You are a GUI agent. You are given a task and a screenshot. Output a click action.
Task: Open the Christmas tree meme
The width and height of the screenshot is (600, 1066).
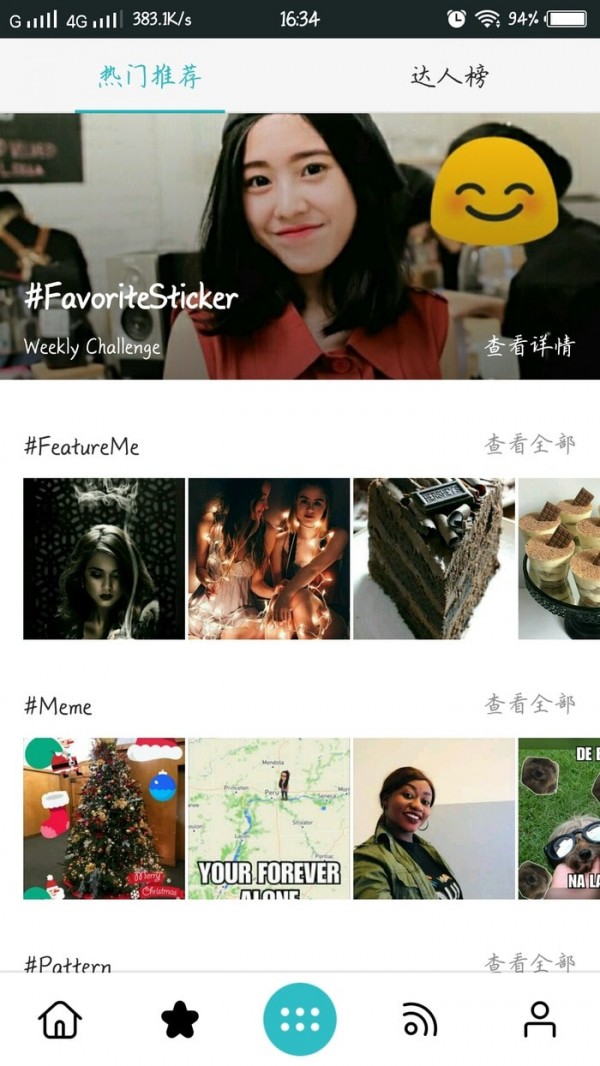[x=104, y=818]
